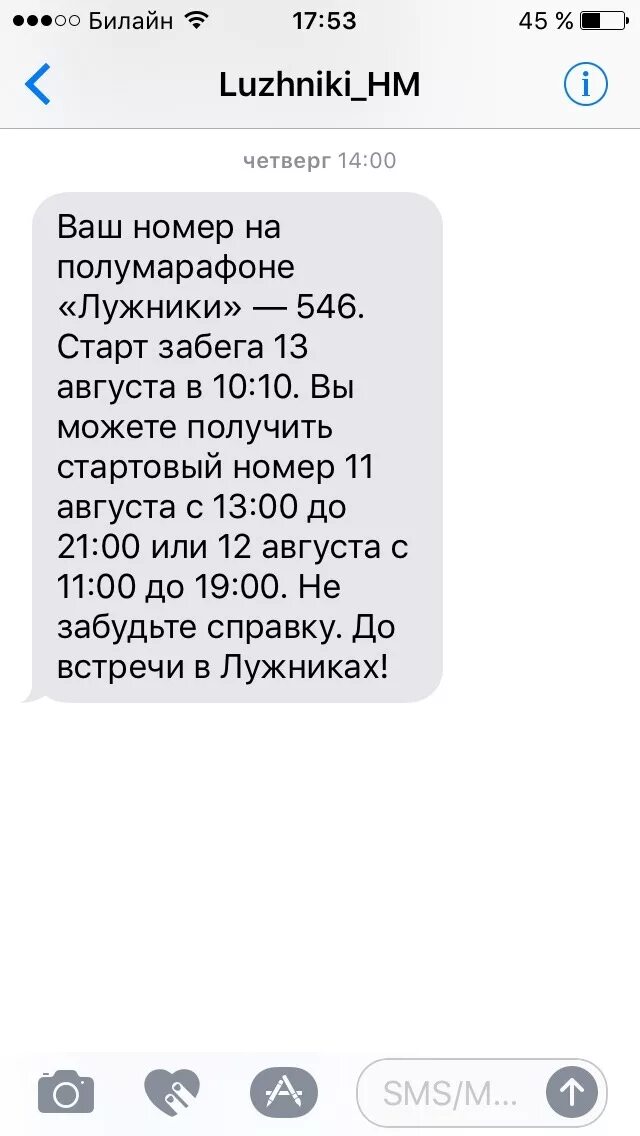Open Digital Touch heart icon
The width and height of the screenshot is (640, 1136).
coord(172,1090)
